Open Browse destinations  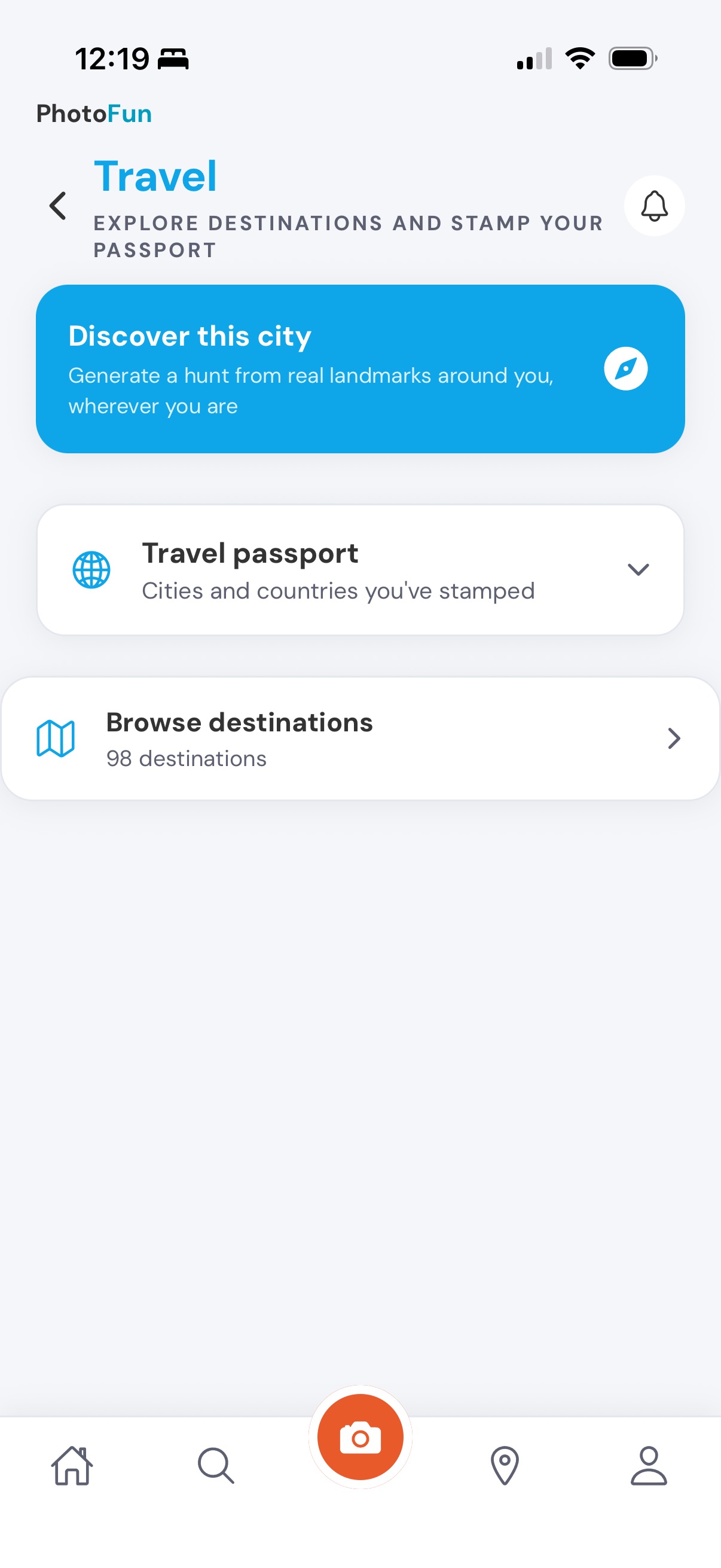360,739
